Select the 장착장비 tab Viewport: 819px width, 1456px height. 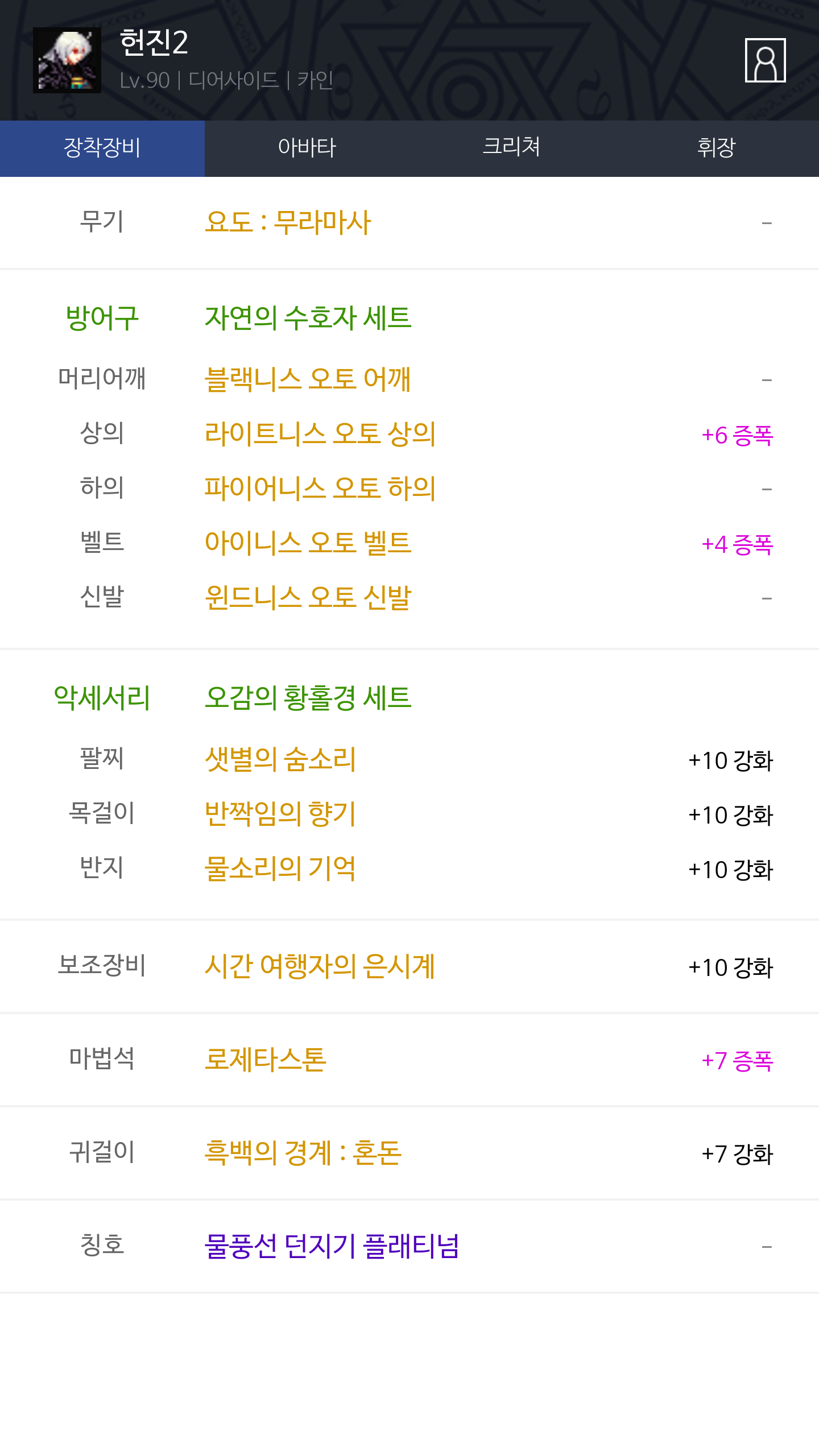[x=102, y=148]
